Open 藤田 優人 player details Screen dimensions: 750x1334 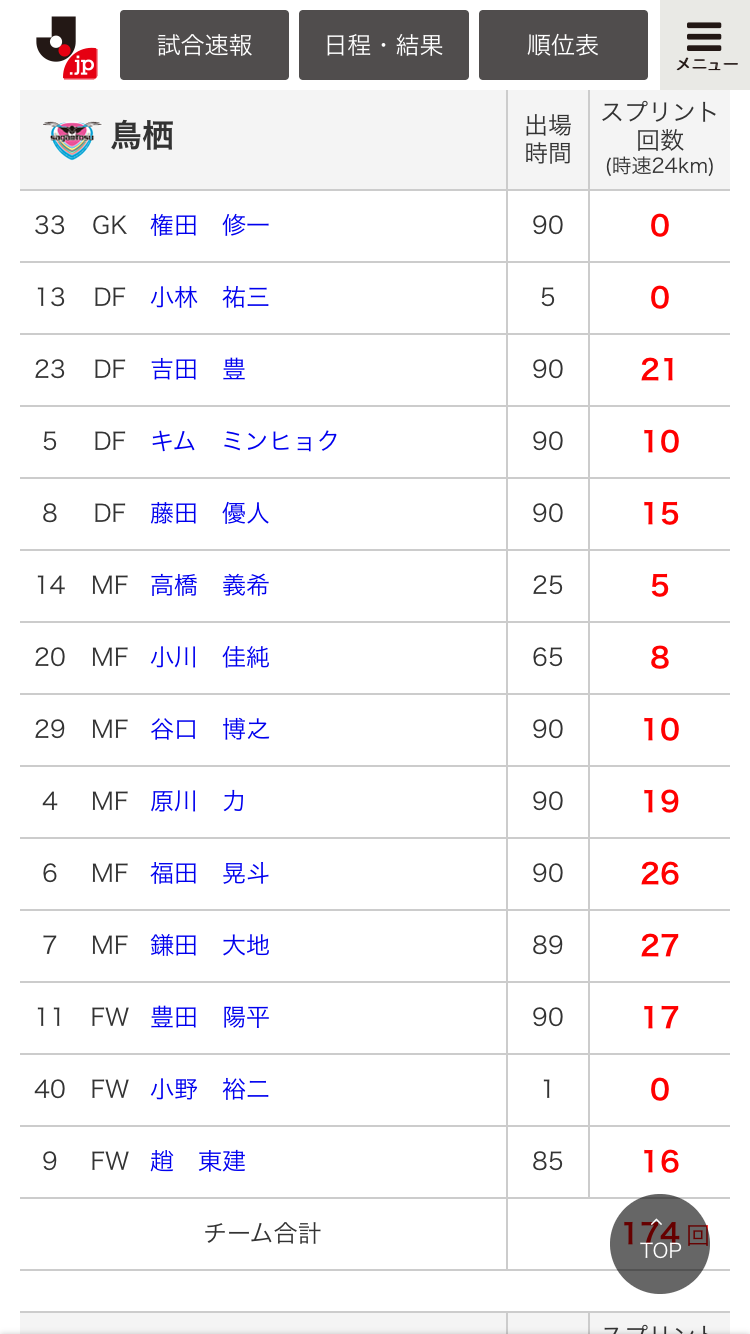coord(210,513)
